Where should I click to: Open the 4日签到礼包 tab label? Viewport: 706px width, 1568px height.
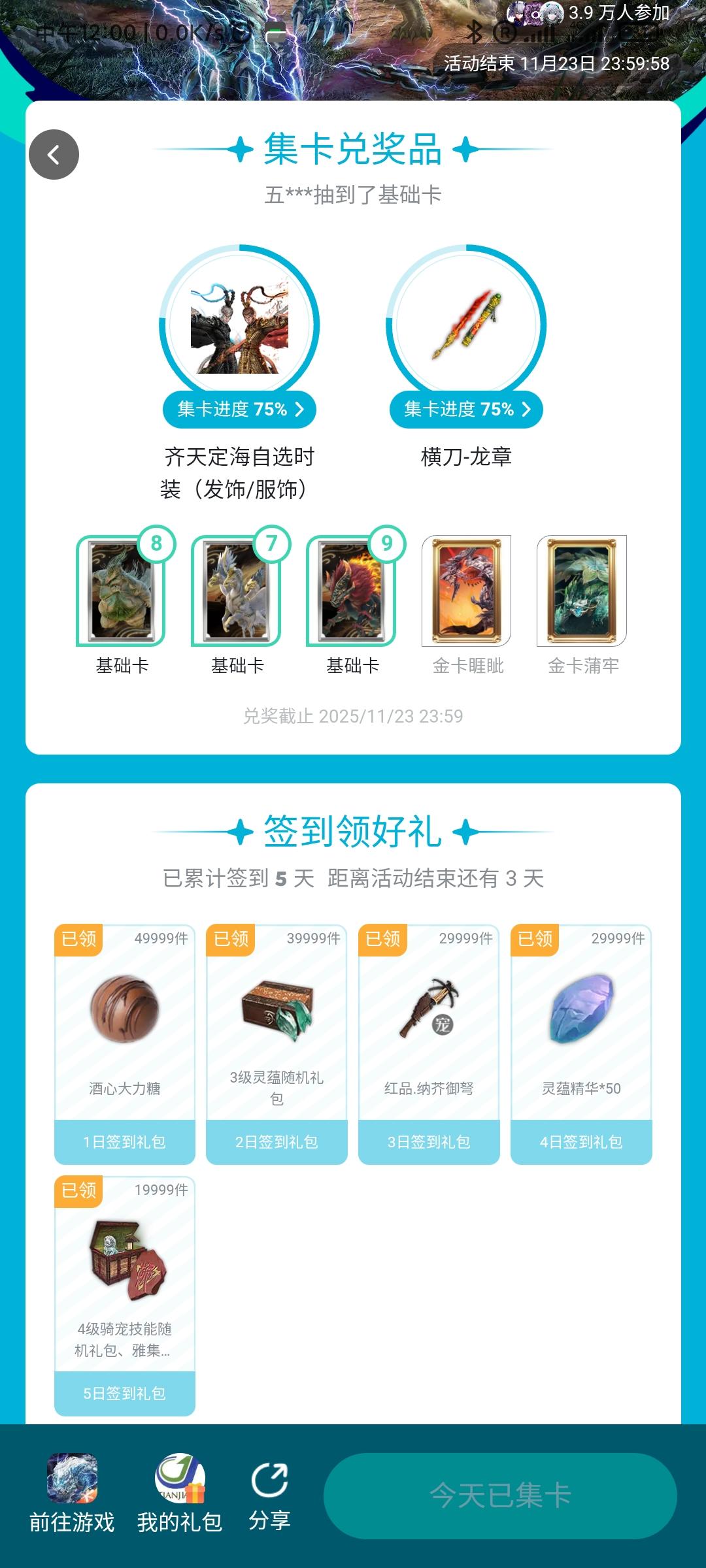point(580,1141)
